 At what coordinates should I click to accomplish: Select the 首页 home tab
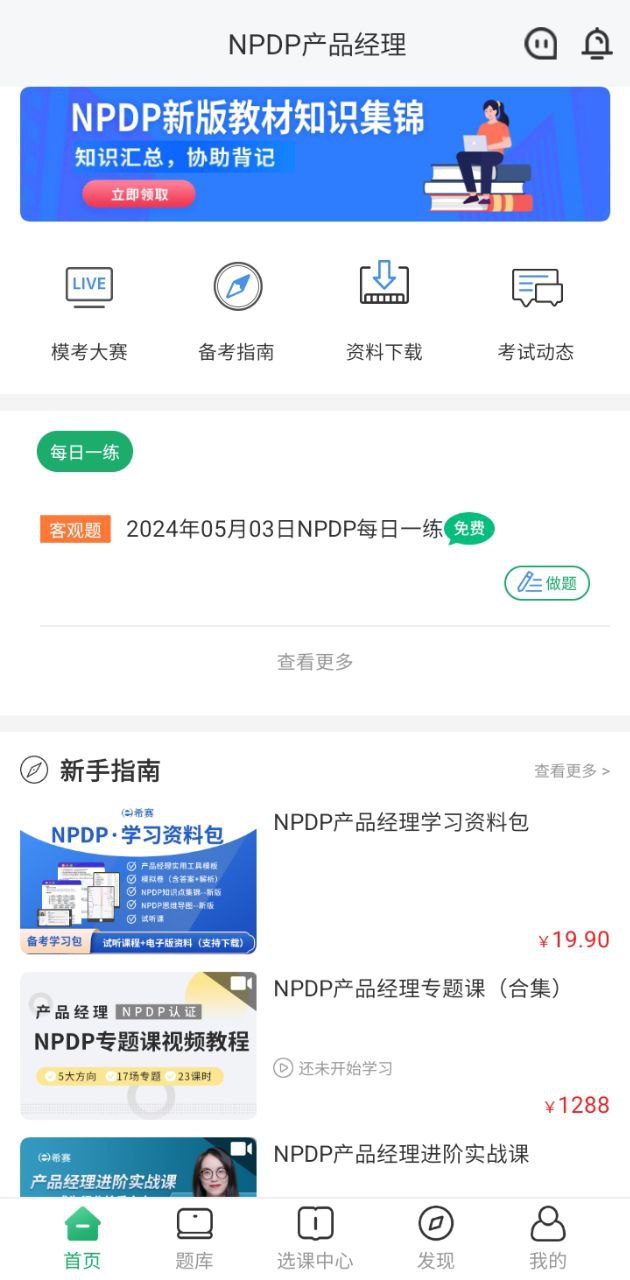82,1238
